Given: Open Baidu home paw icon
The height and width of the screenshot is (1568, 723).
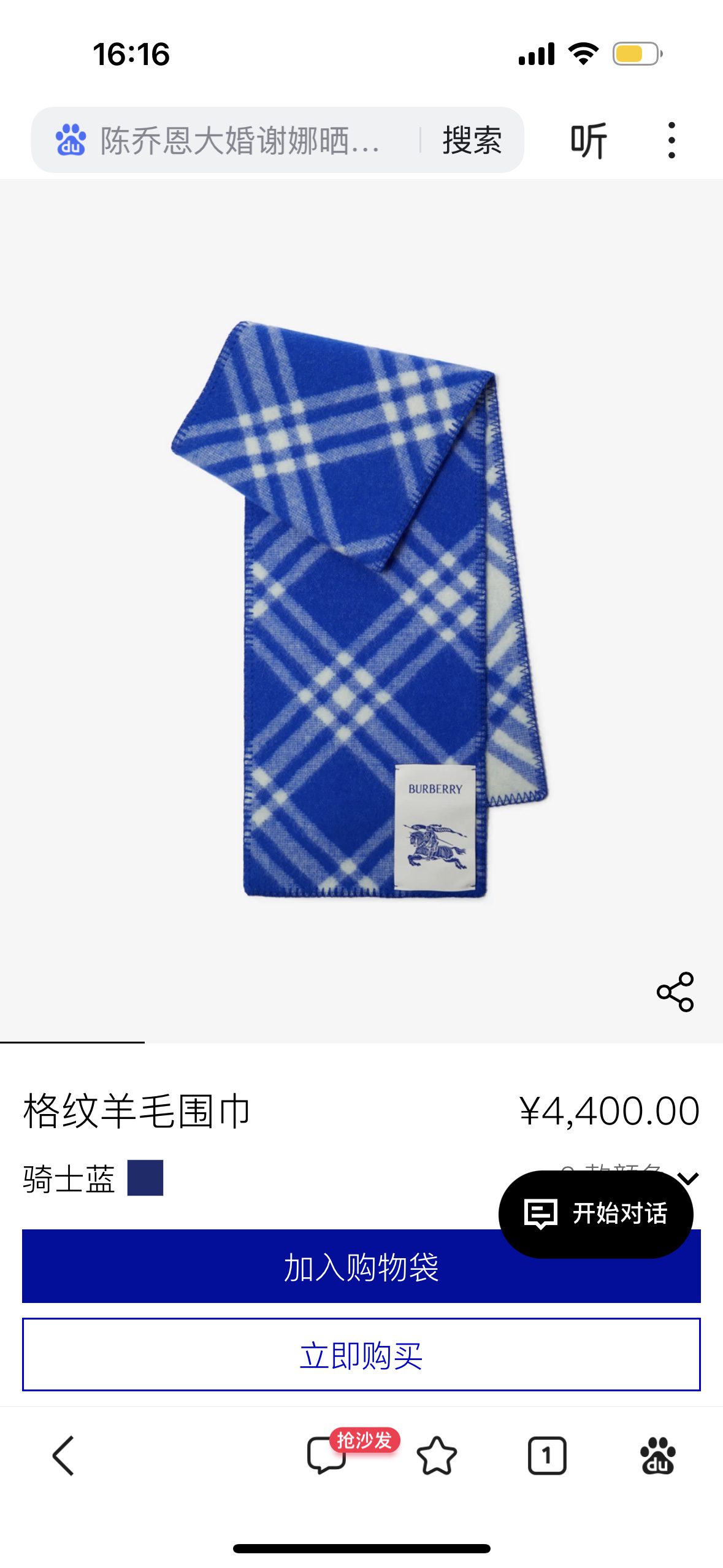Looking at the screenshot, I should [x=657, y=1455].
